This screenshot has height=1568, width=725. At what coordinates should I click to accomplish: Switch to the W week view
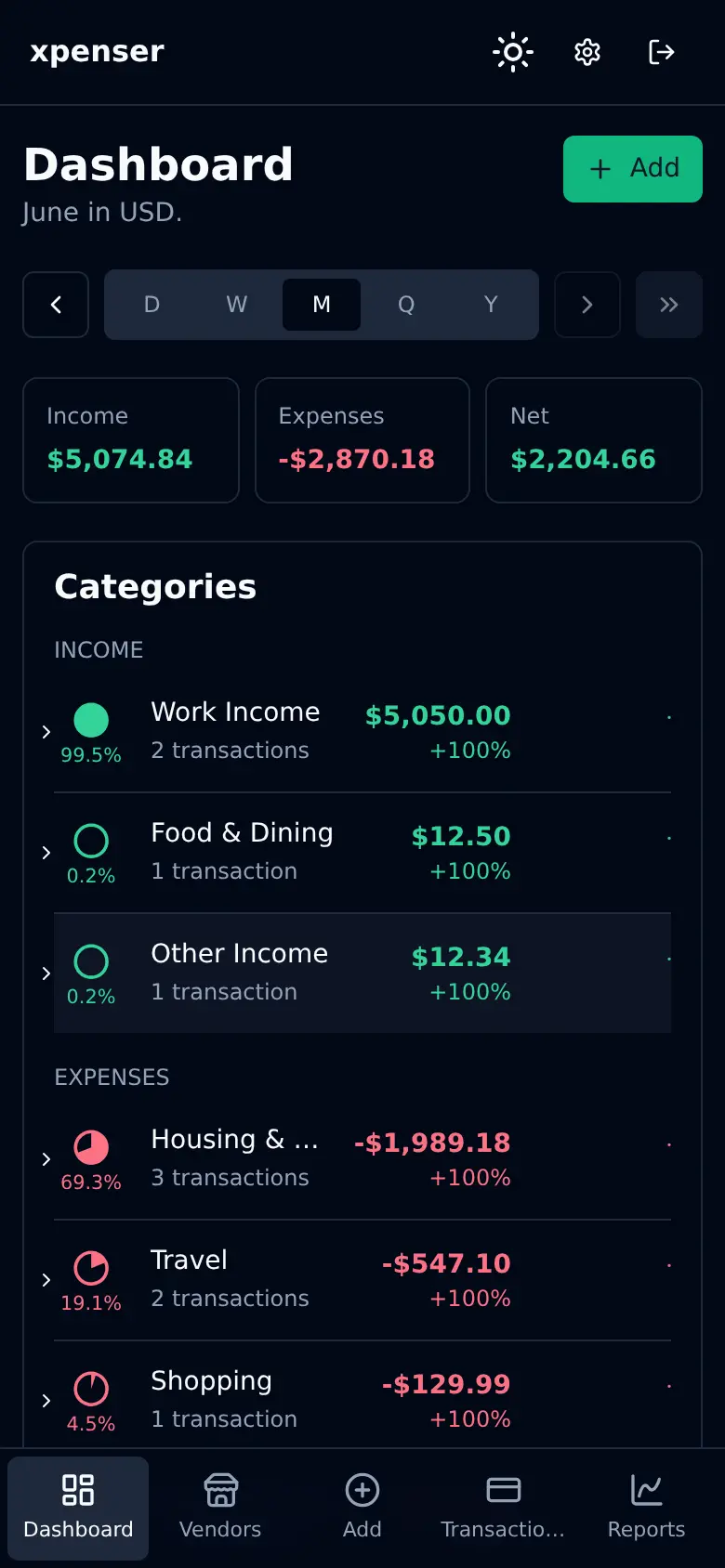[x=236, y=305]
